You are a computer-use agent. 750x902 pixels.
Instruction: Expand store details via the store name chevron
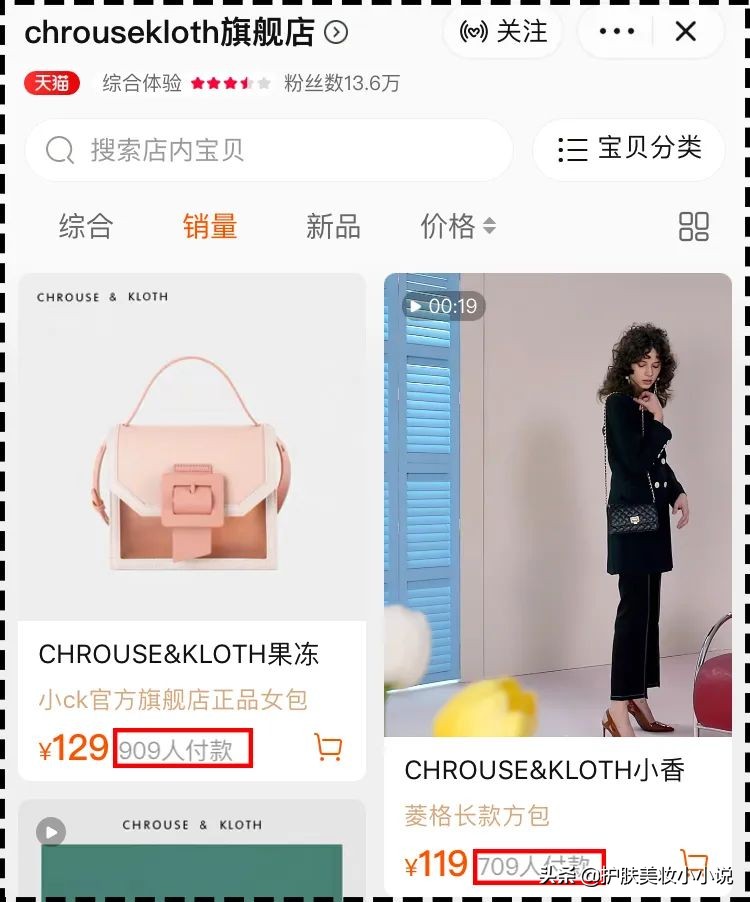click(x=334, y=31)
